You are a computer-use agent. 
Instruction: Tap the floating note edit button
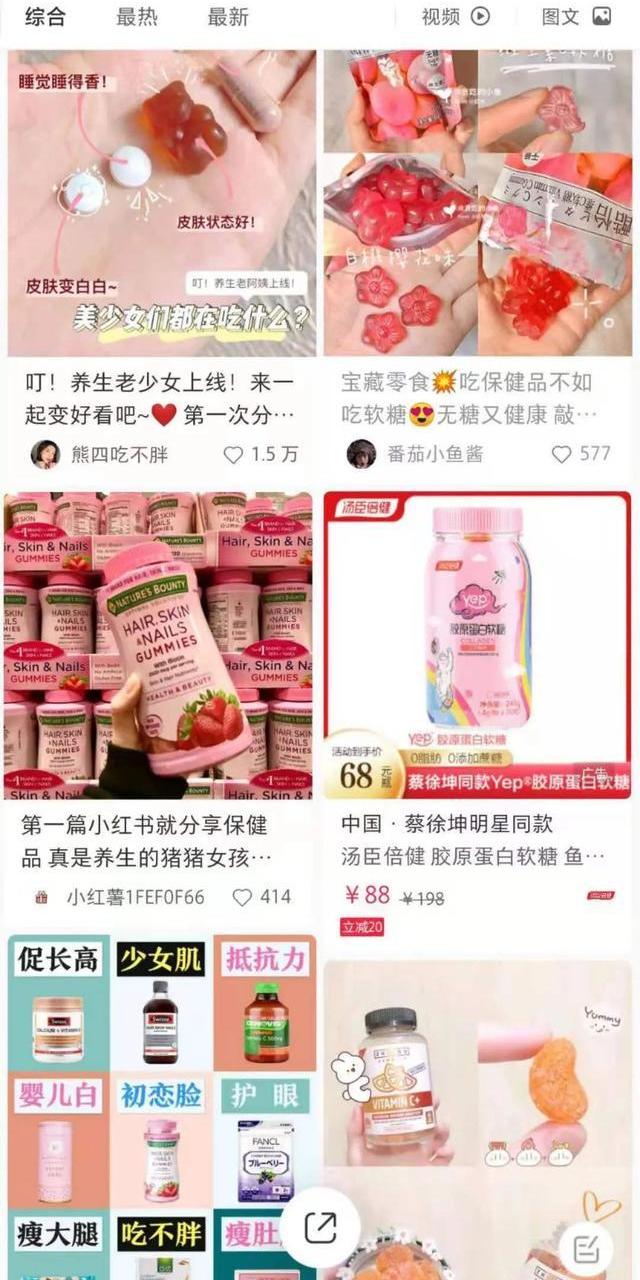[586, 1247]
